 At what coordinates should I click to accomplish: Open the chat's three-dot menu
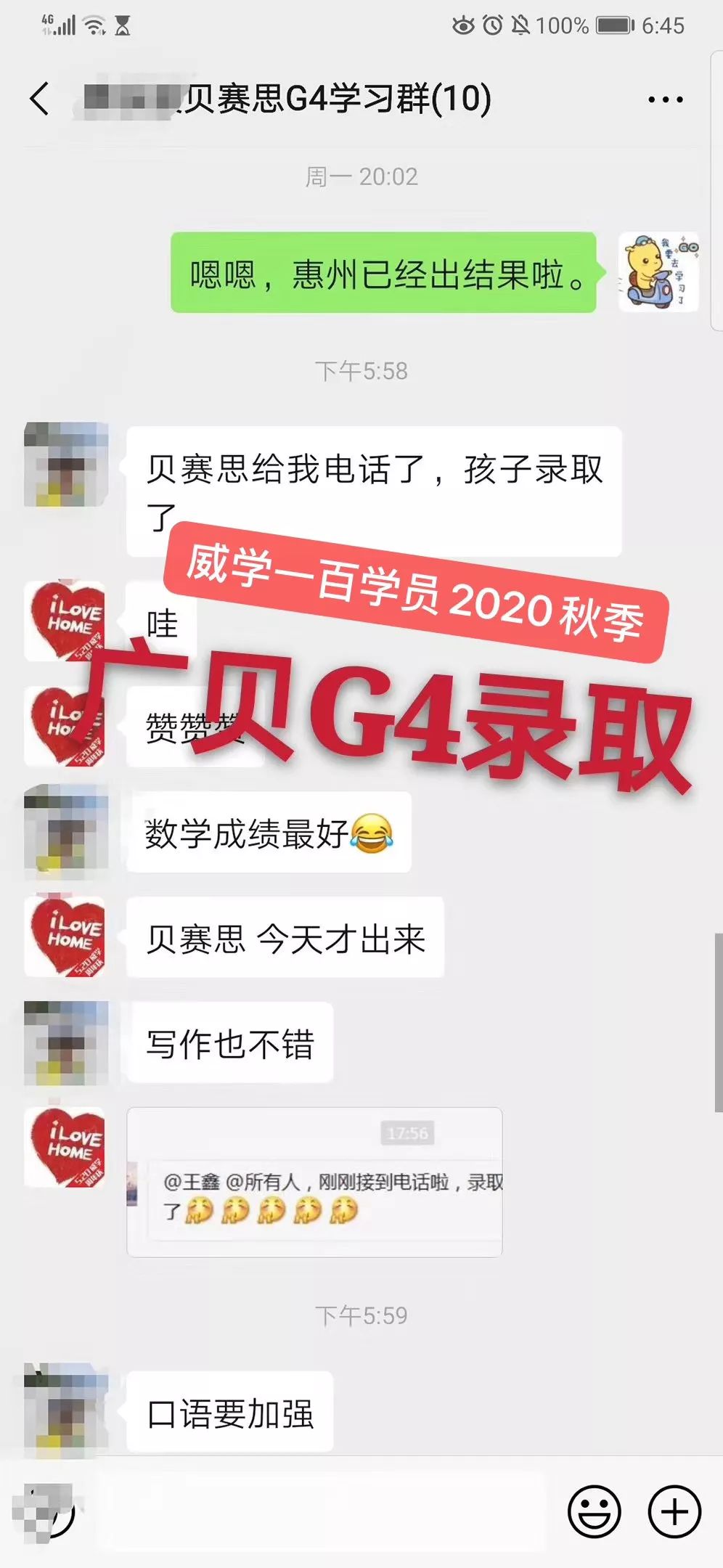pos(665,99)
